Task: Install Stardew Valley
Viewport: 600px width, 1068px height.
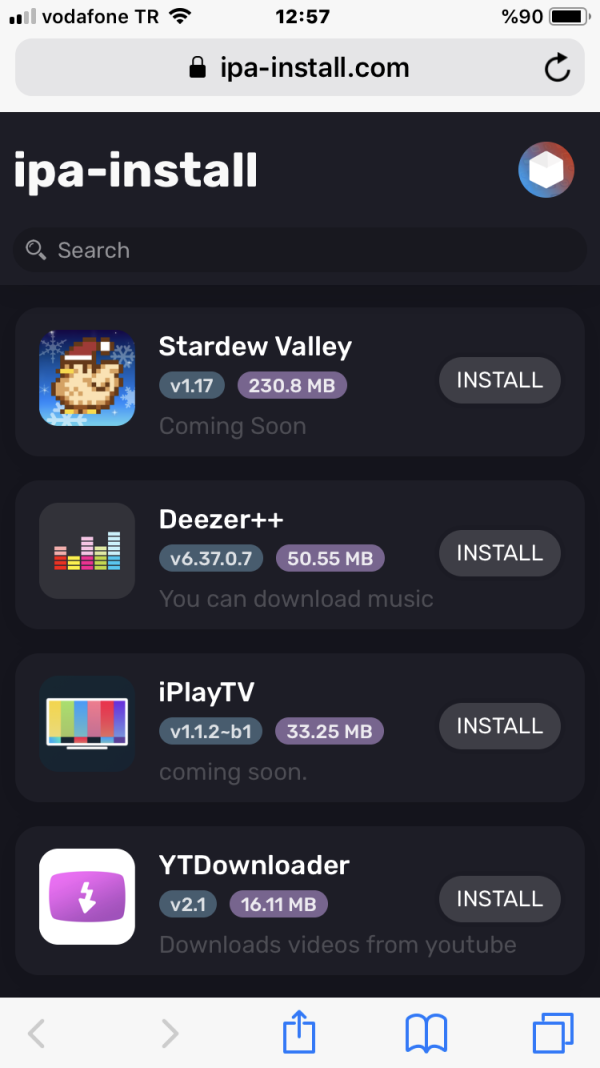Action: point(499,380)
